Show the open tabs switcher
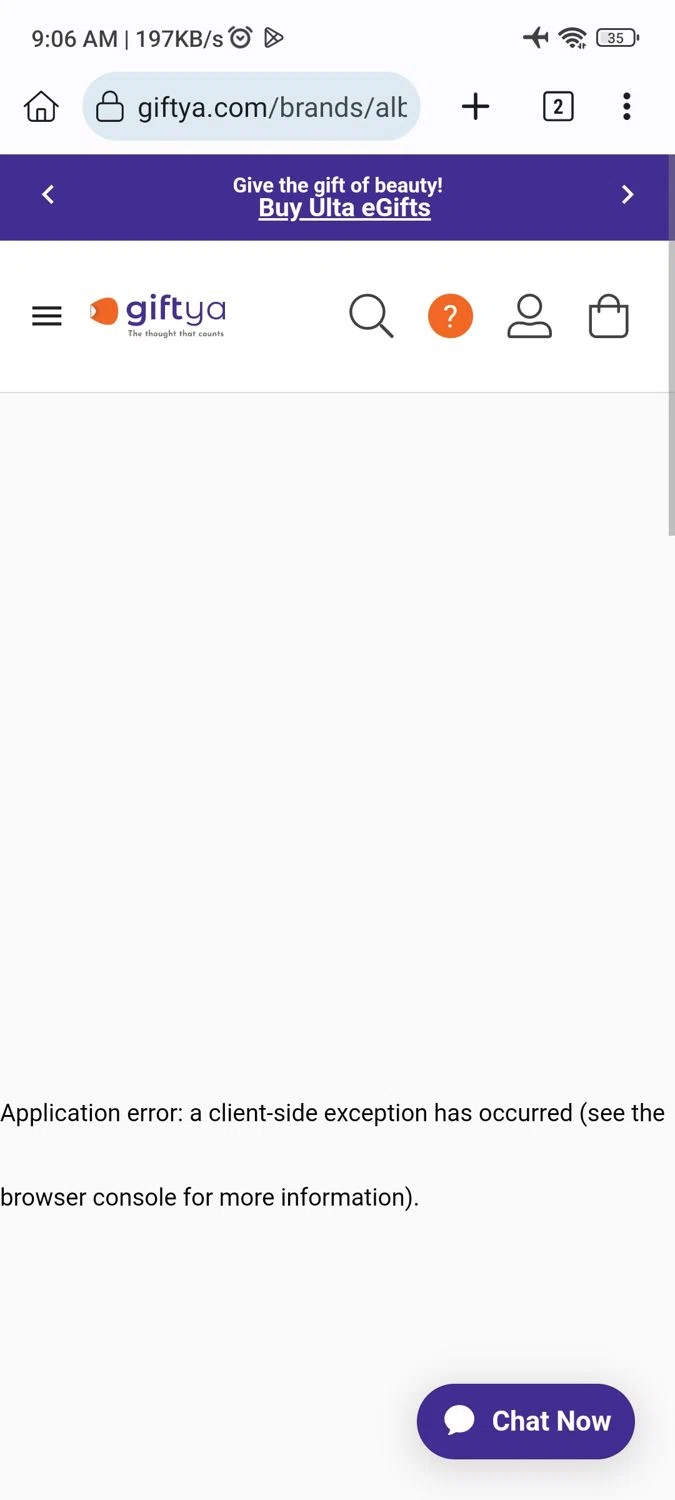 pos(558,106)
